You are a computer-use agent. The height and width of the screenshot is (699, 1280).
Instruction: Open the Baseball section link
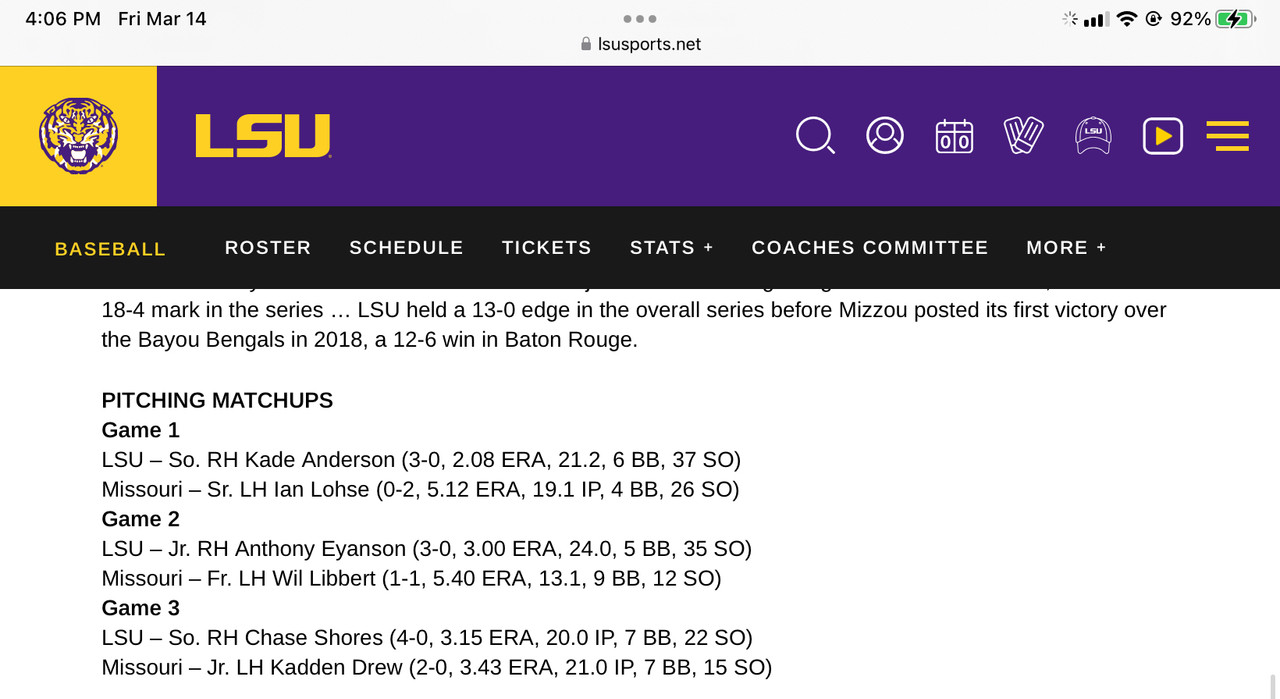pos(110,249)
